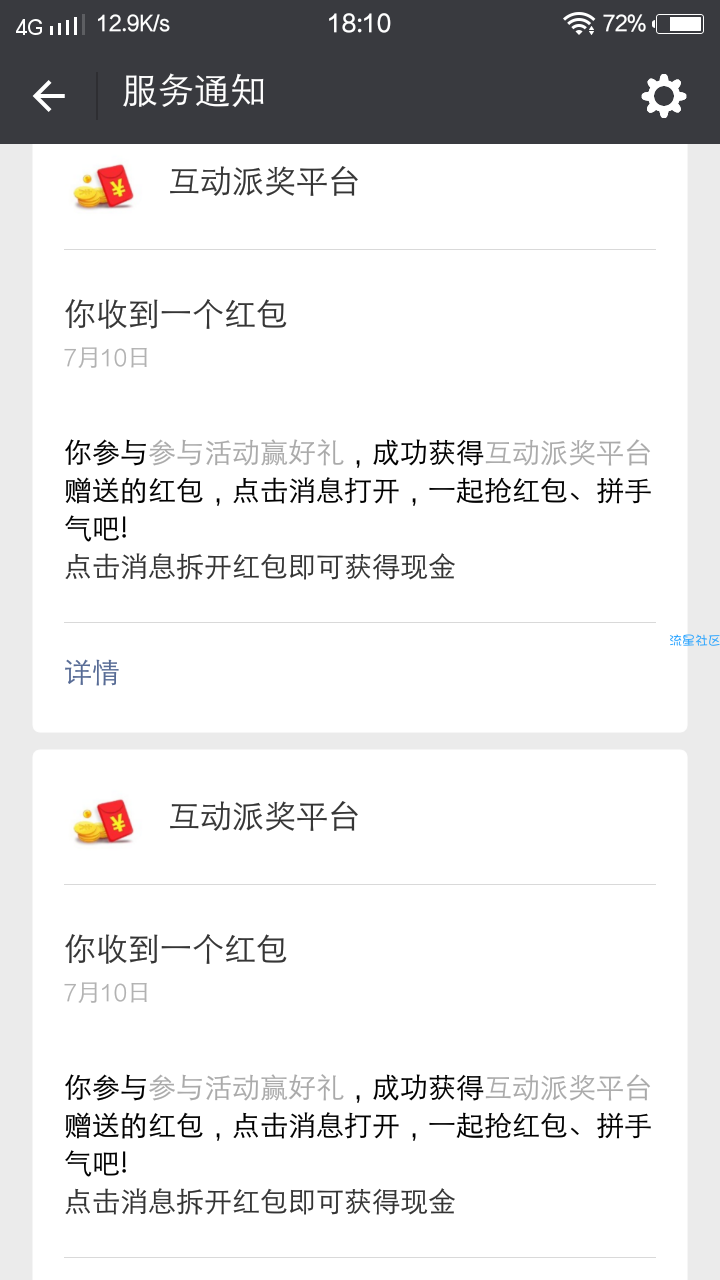Open the settings gear icon
The image size is (720, 1280).
tap(664, 96)
